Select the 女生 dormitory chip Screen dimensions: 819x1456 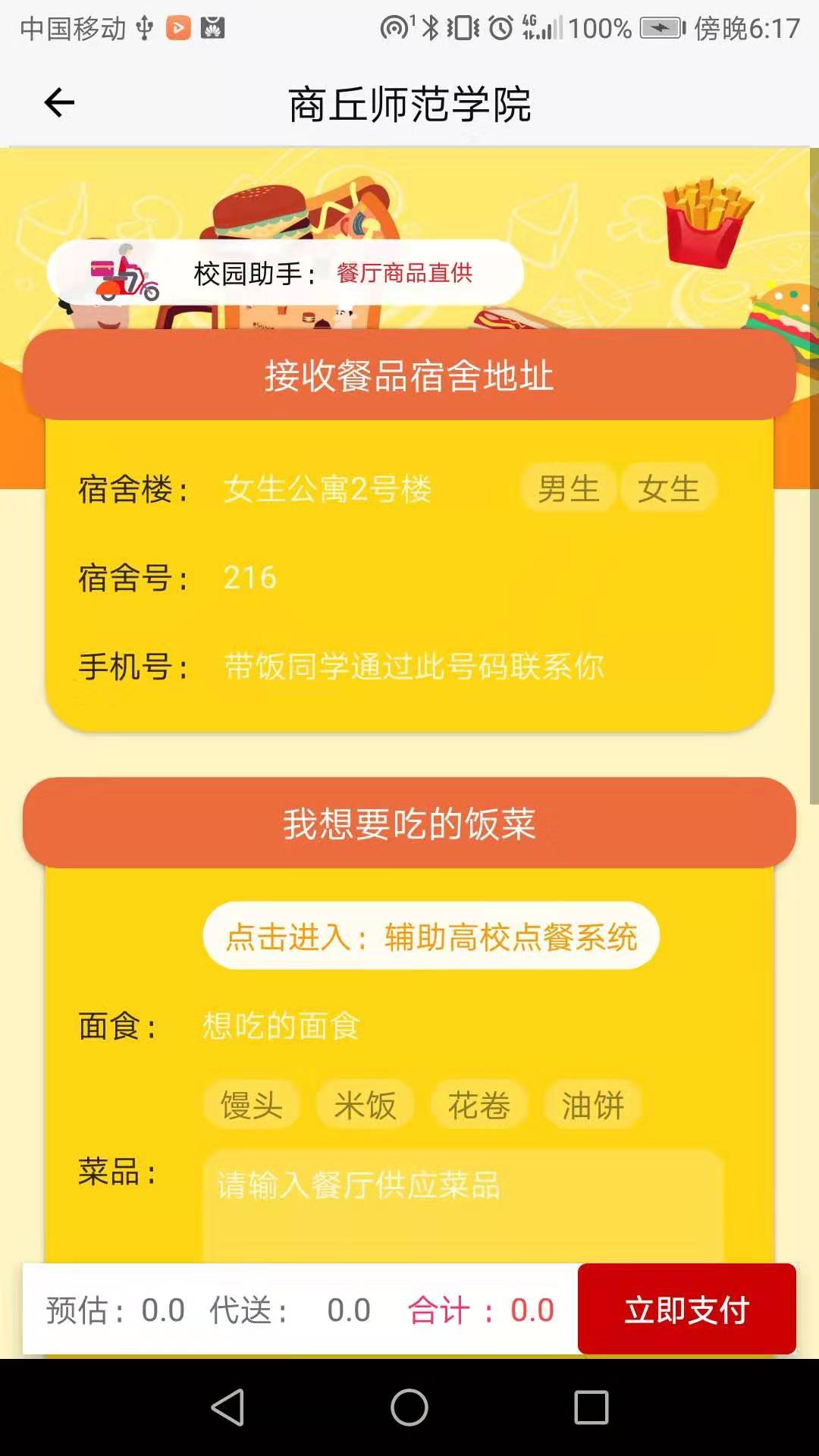click(x=668, y=488)
